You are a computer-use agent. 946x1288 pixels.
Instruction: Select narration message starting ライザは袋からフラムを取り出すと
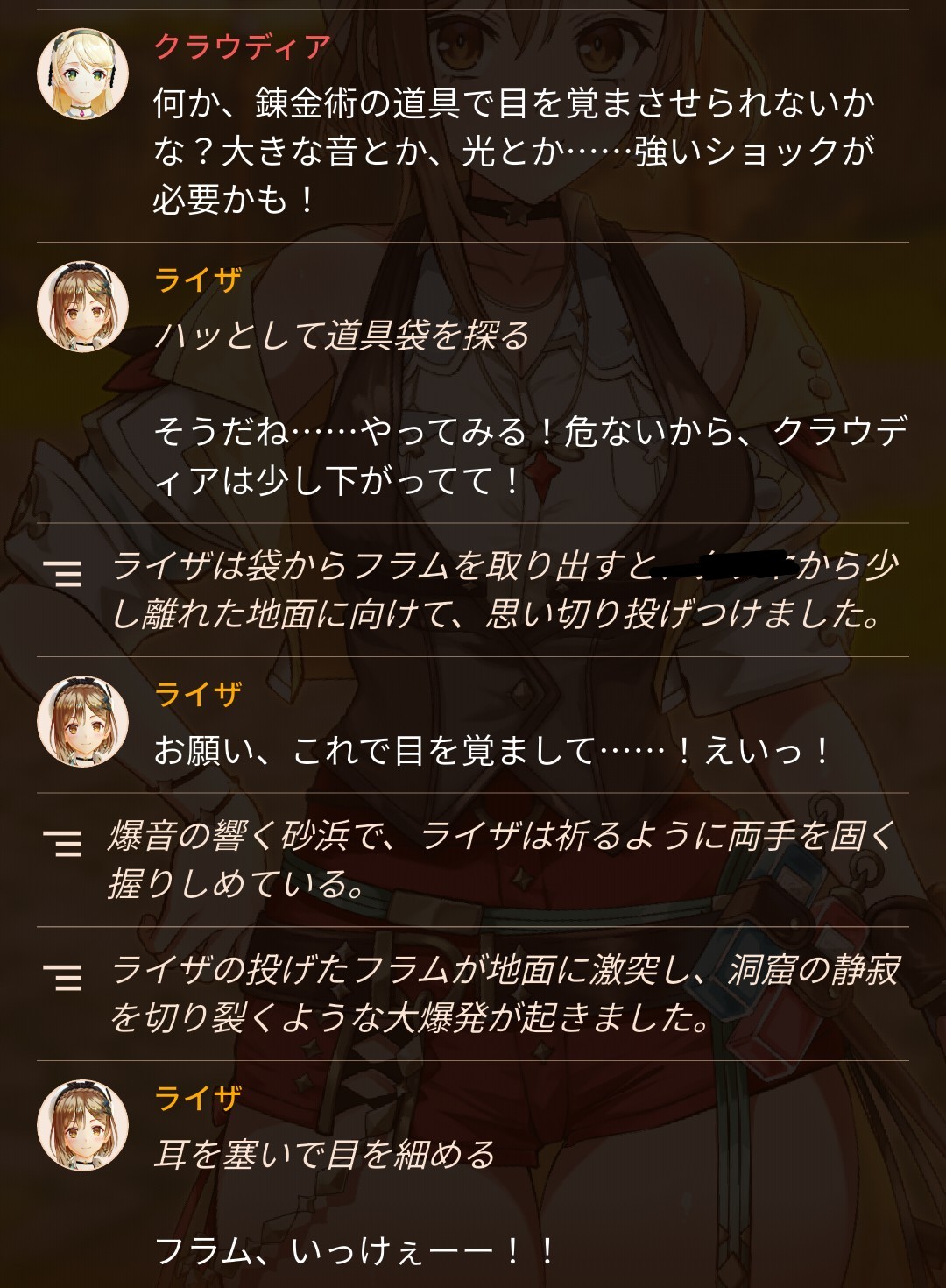point(473,590)
